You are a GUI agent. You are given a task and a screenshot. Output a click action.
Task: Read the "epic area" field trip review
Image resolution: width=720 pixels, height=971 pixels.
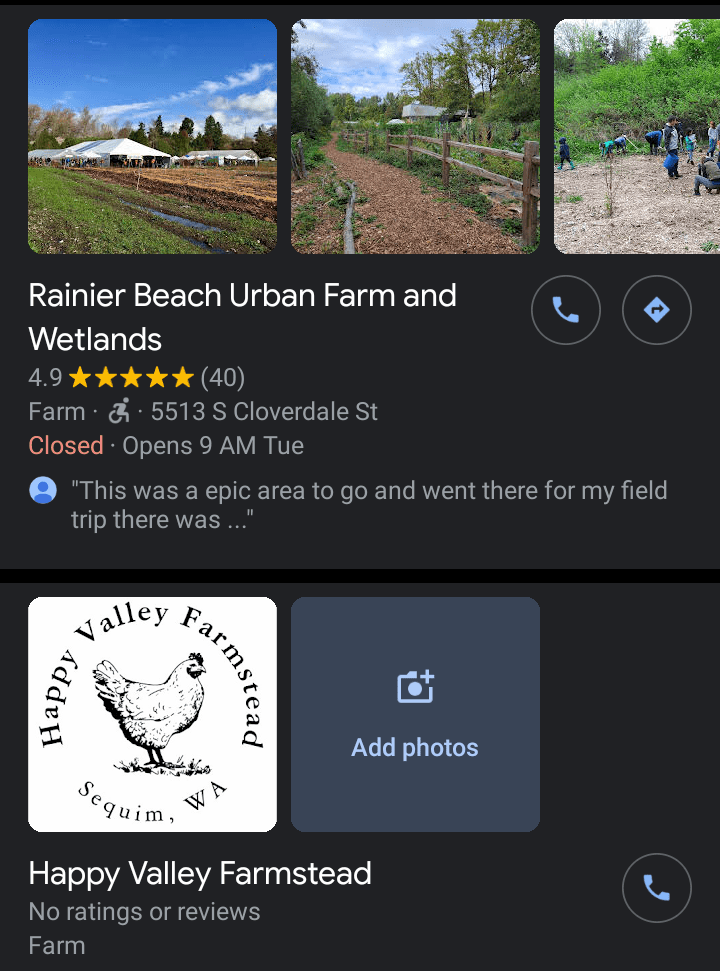pyautogui.click(x=368, y=505)
